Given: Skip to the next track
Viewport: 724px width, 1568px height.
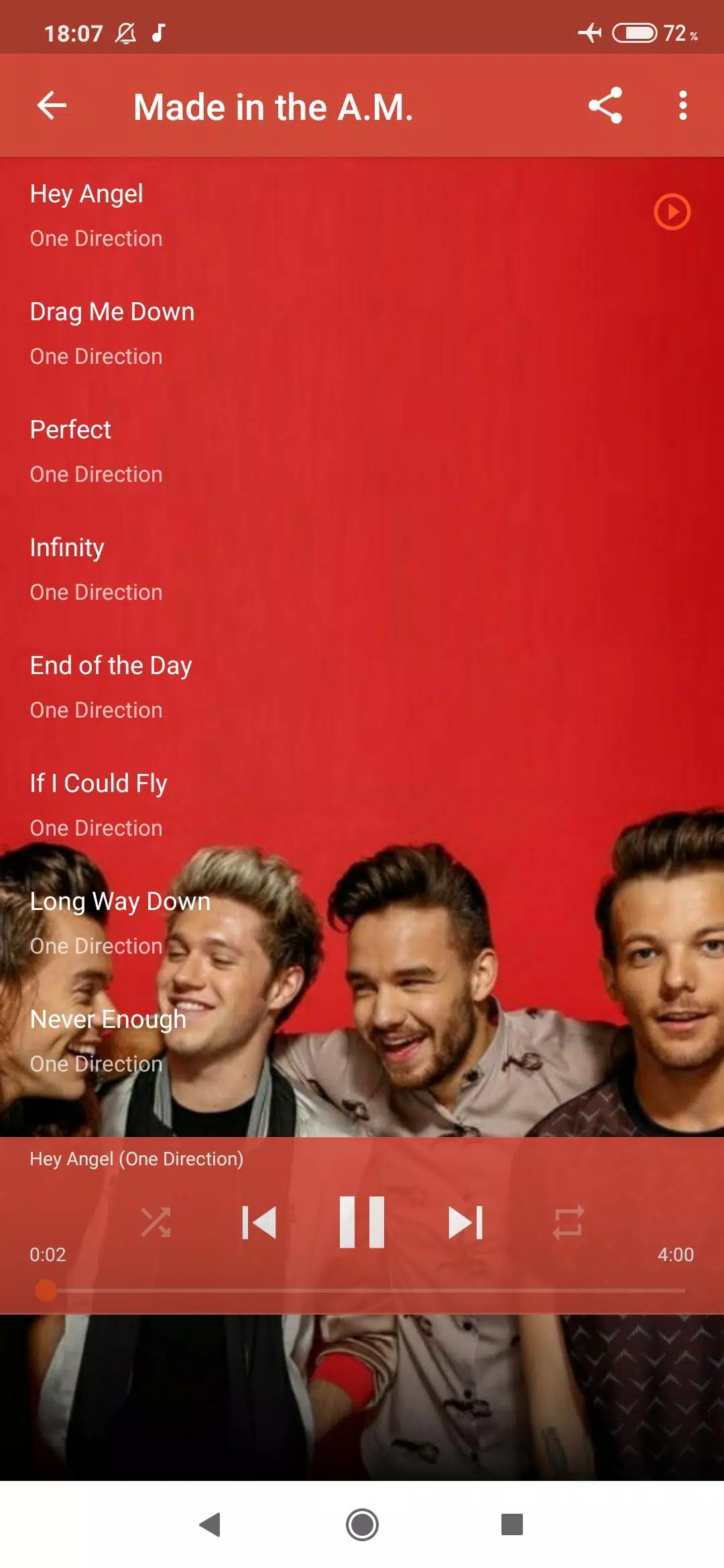Looking at the screenshot, I should tap(465, 1222).
